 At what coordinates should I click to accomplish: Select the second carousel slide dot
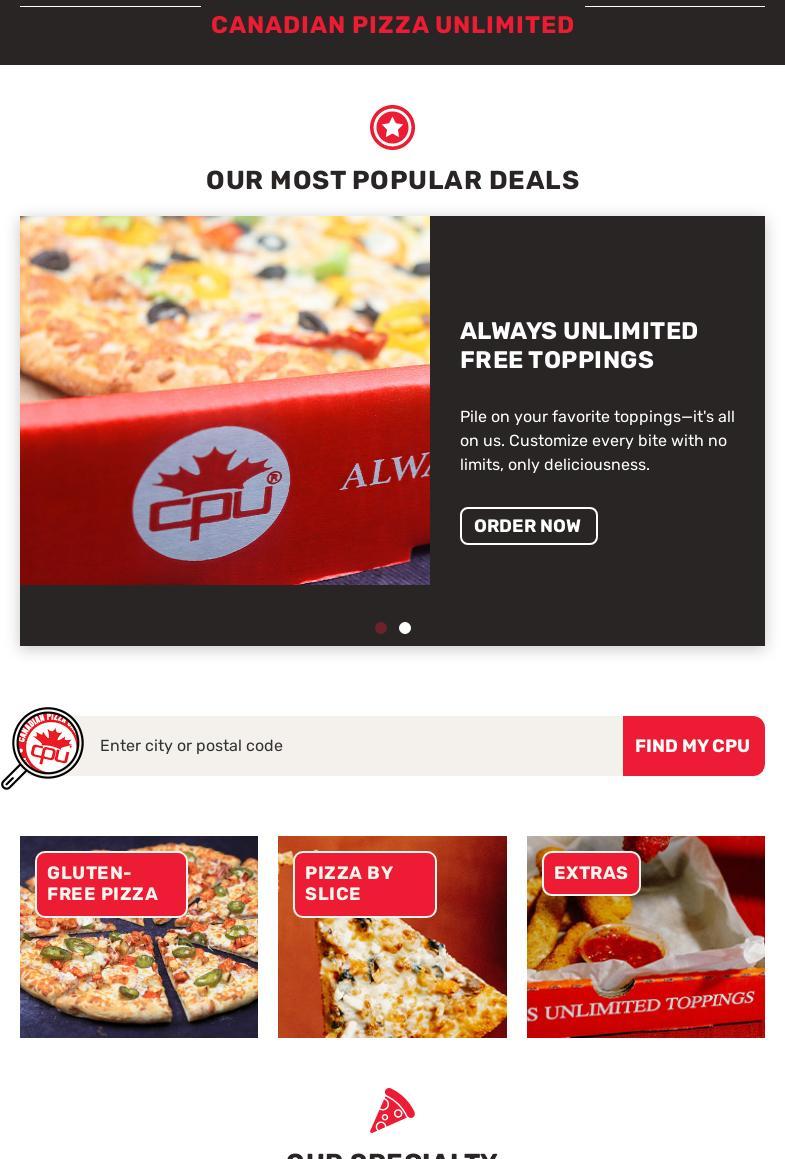pos(405,628)
